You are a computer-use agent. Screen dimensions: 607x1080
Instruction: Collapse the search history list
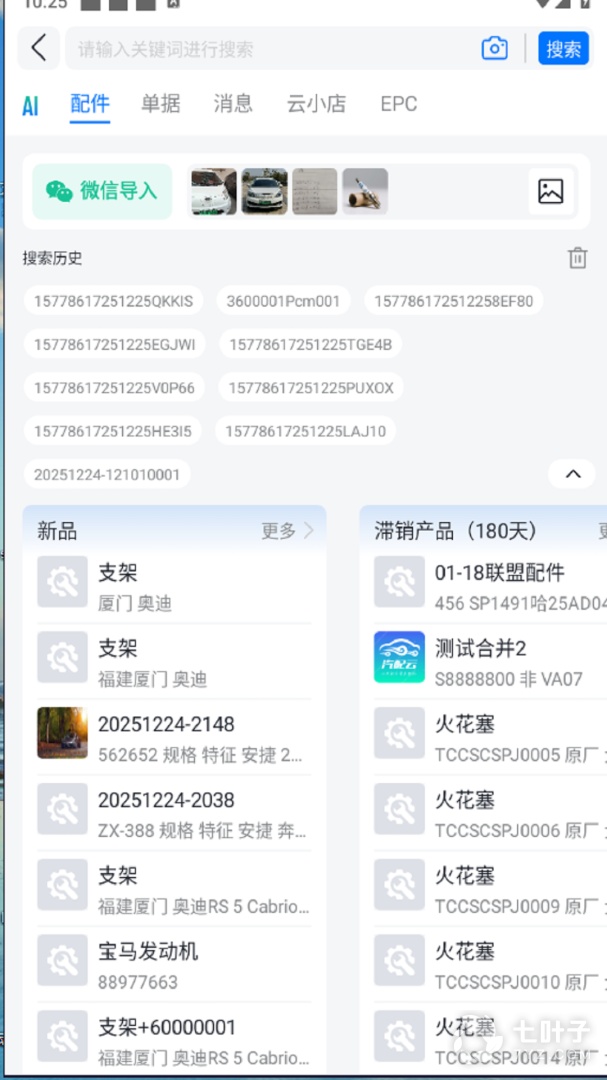pos(573,474)
